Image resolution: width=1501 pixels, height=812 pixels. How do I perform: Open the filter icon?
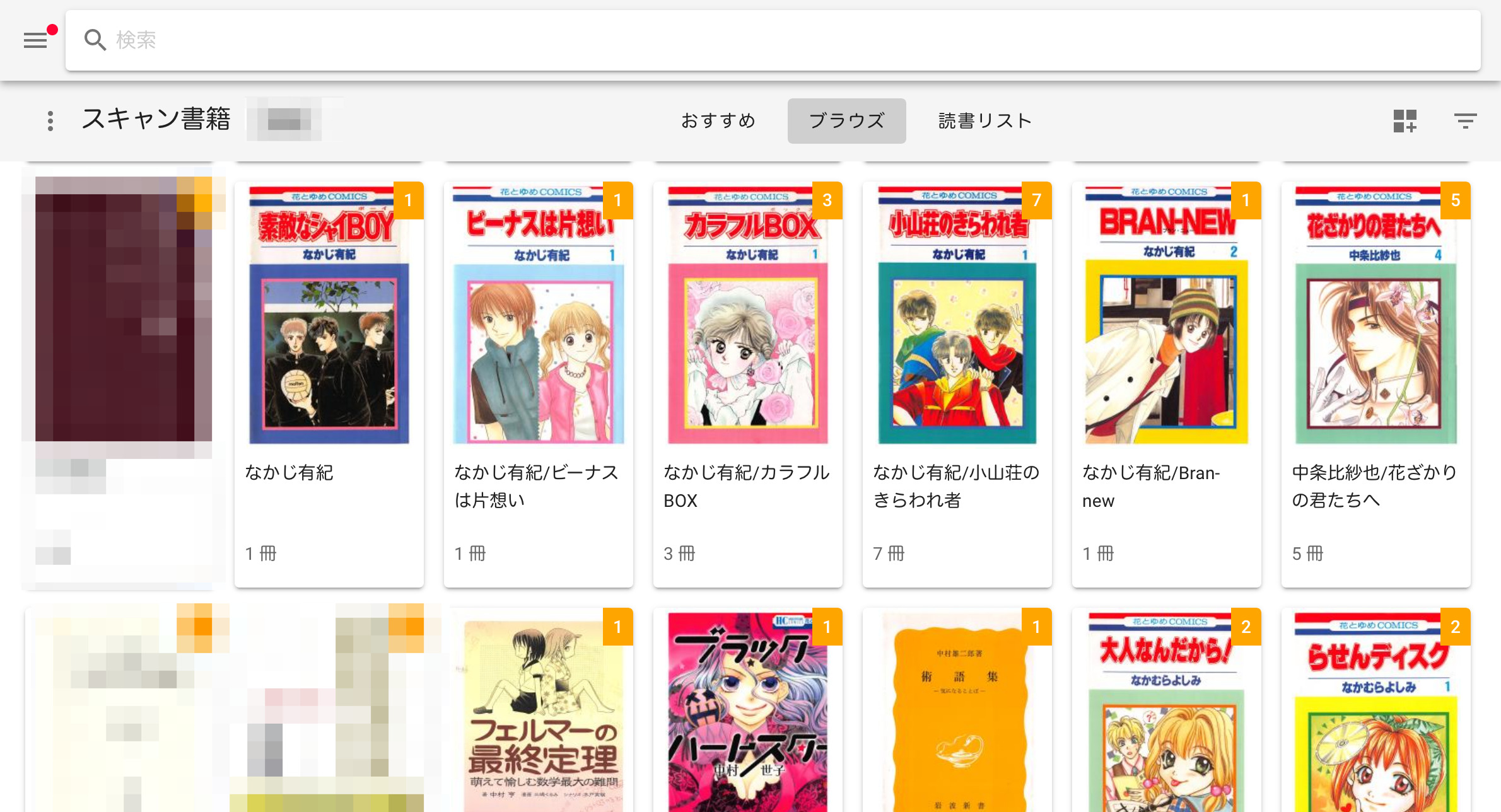pyautogui.click(x=1465, y=120)
